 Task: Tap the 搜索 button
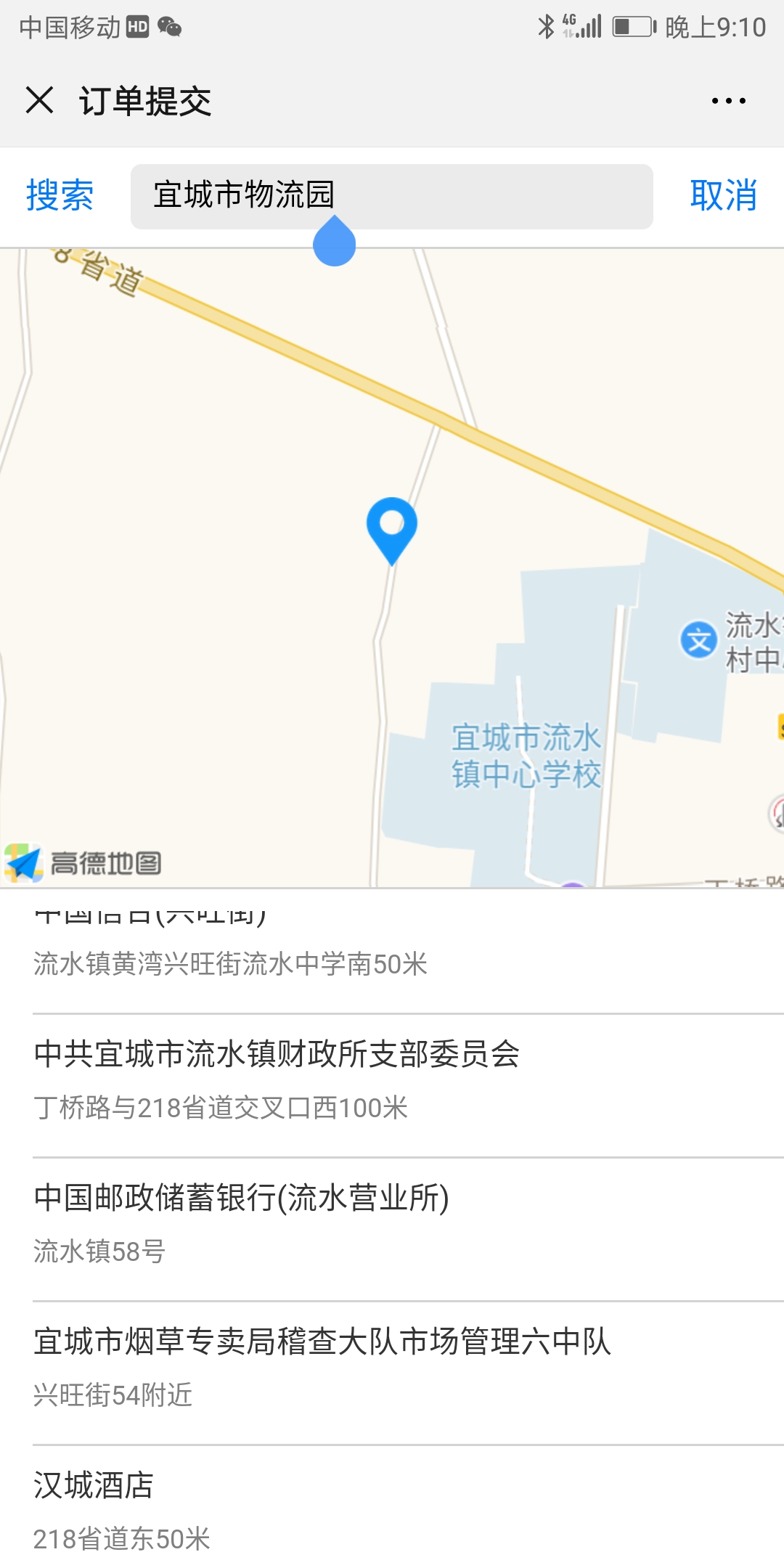(60, 195)
